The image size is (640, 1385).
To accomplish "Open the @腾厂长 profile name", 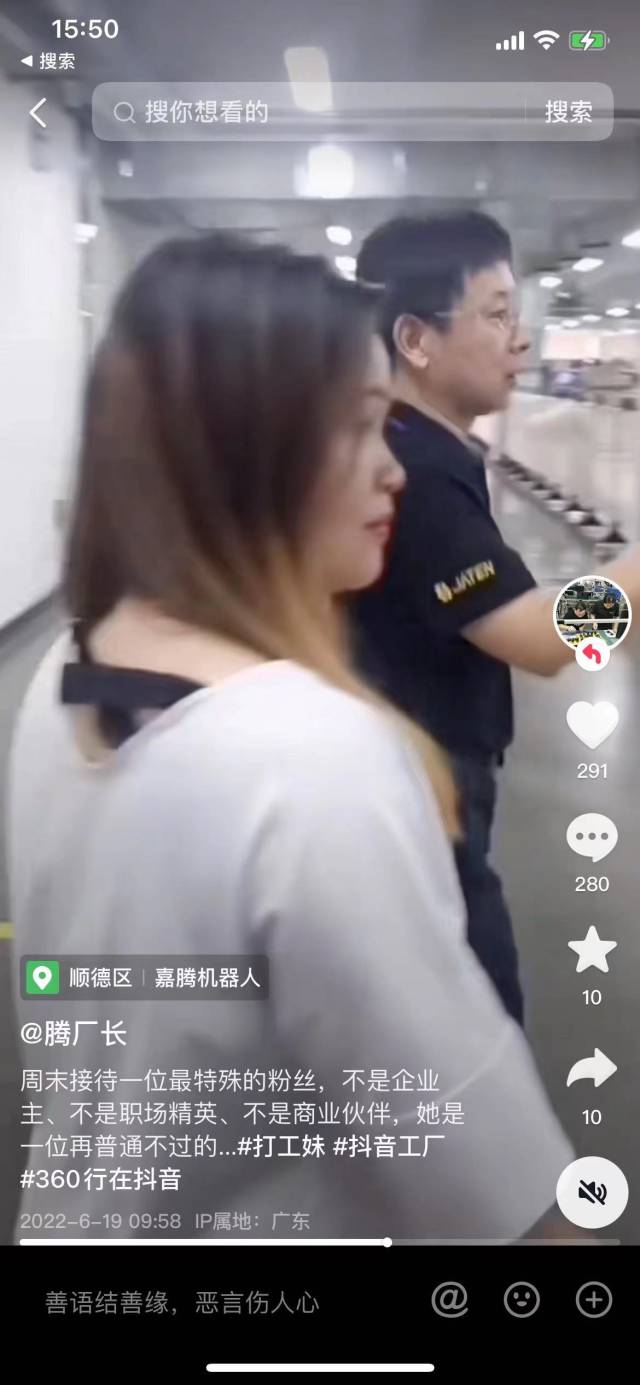I will click(74, 1034).
